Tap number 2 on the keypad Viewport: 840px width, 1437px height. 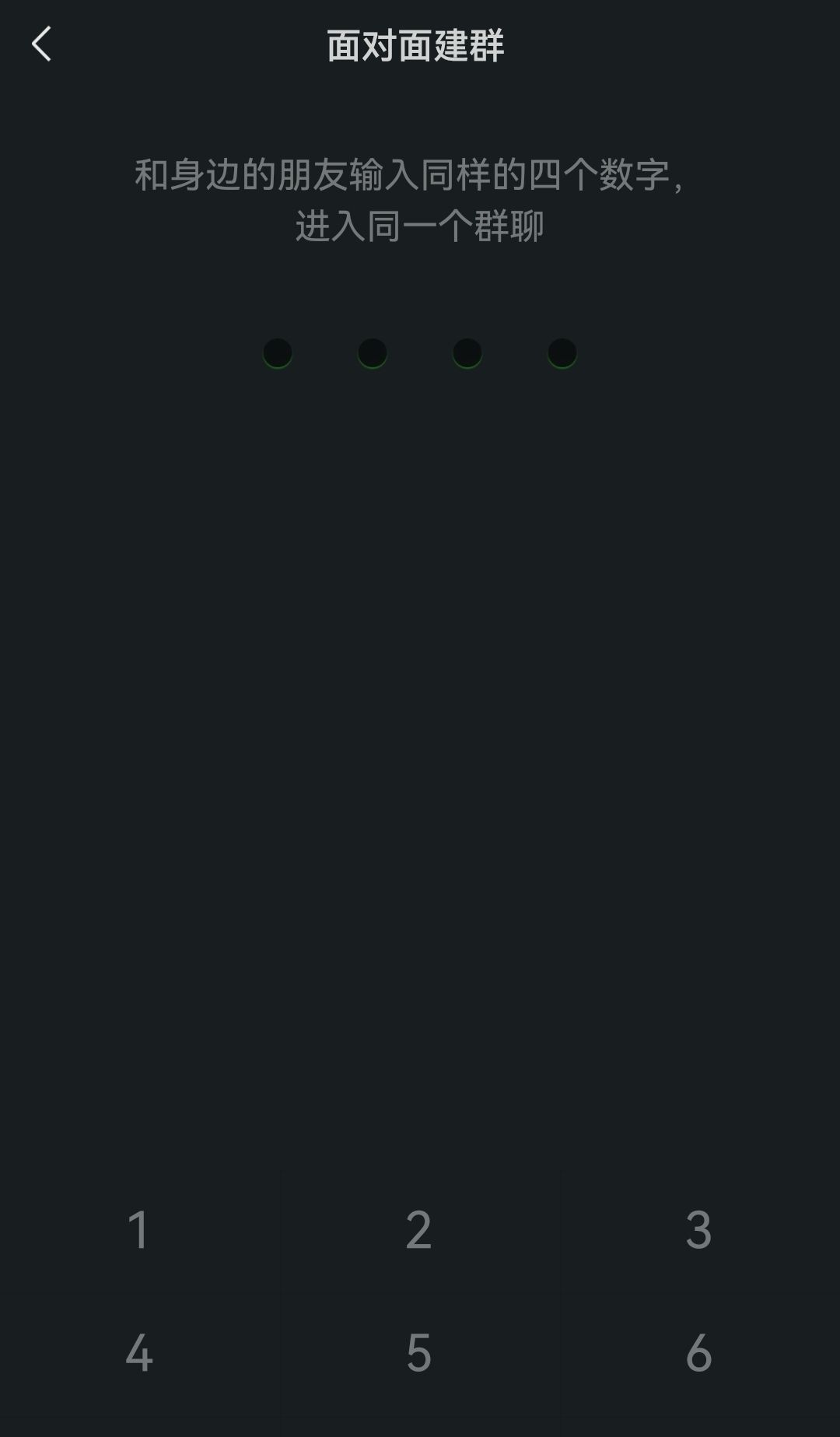[419, 1230]
